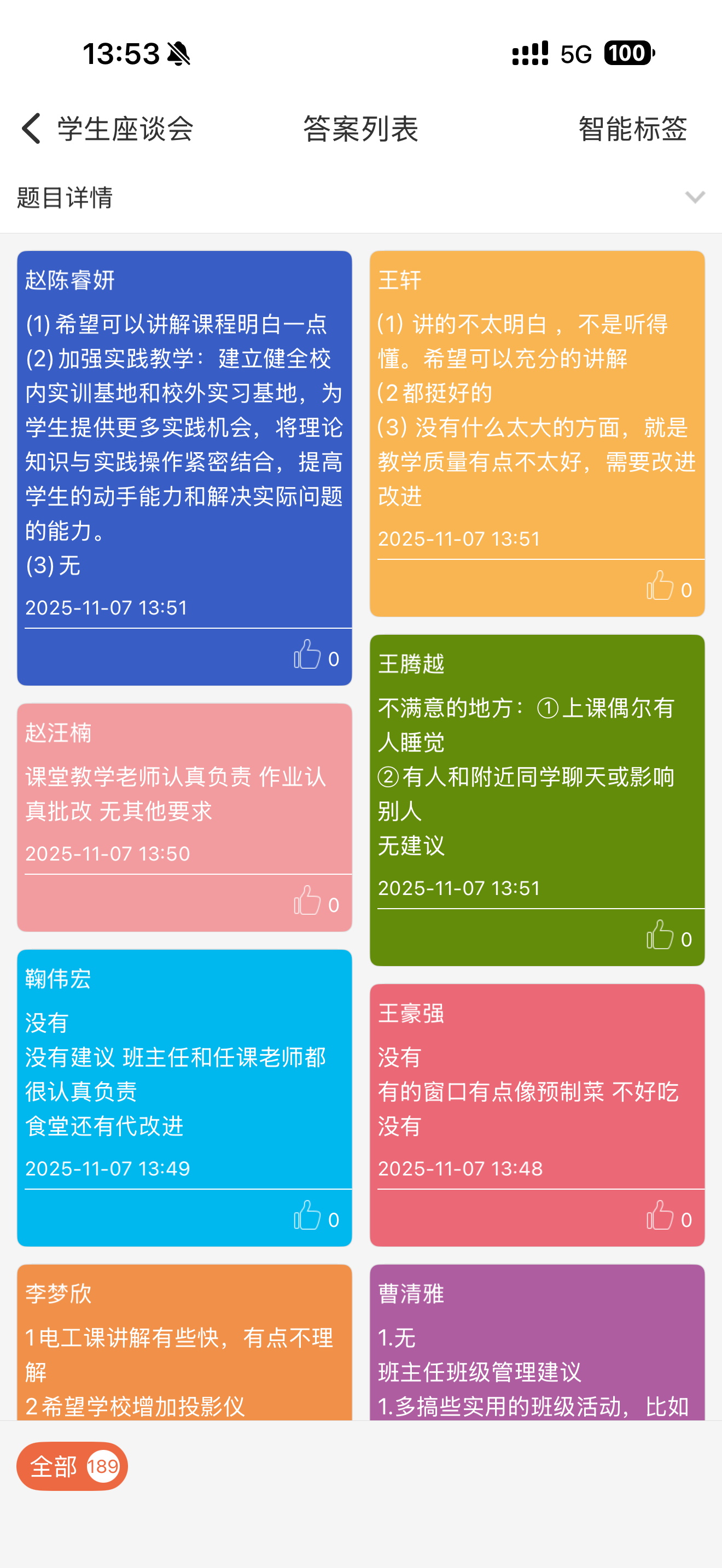The height and width of the screenshot is (1568, 722).
Task: Expand the 题目详情 section
Action: coord(694,197)
